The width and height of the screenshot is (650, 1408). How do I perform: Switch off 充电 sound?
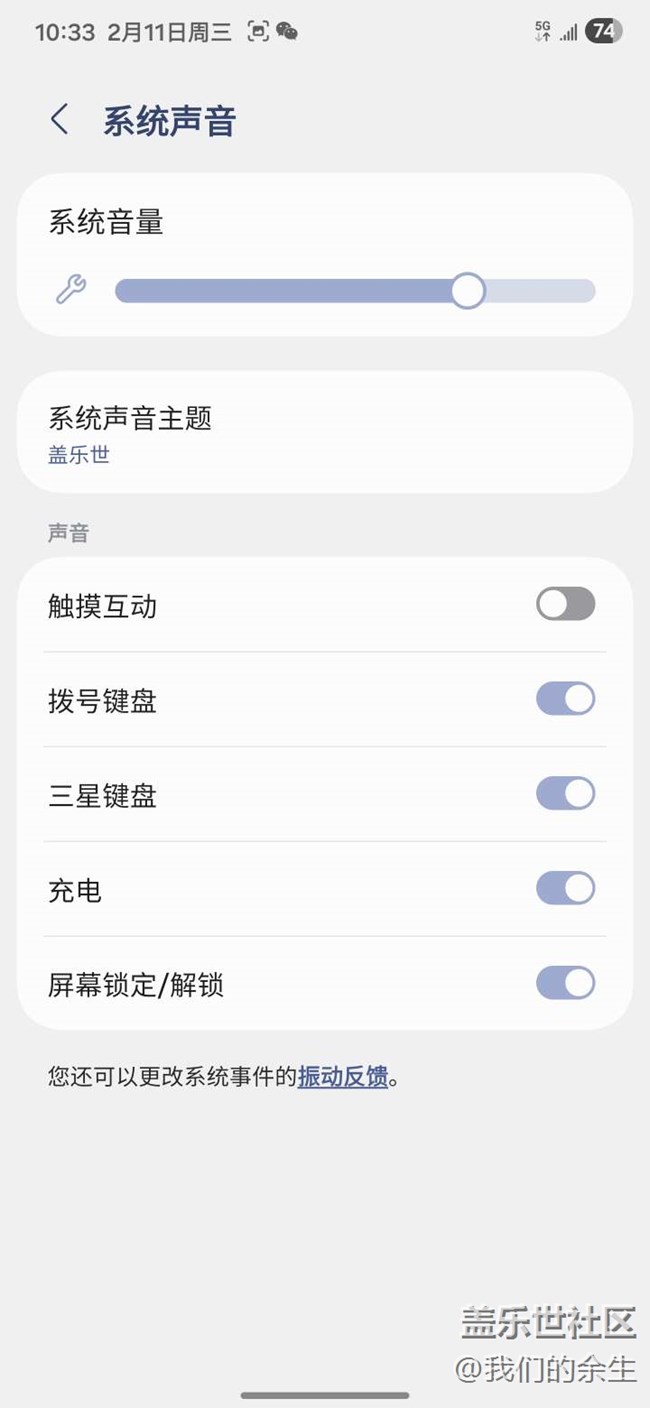coord(565,888)
